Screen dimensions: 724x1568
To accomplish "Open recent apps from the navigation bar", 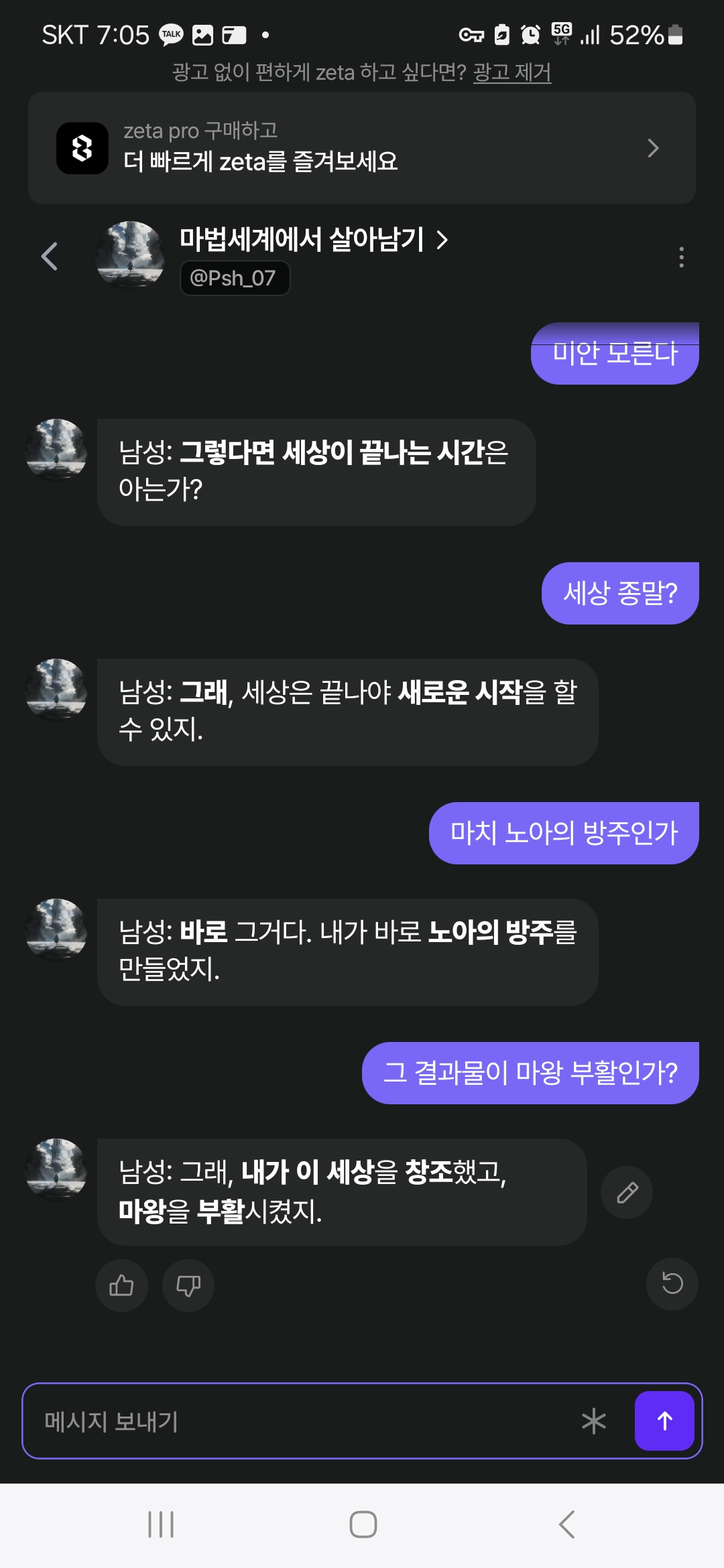I will 161,1524.
